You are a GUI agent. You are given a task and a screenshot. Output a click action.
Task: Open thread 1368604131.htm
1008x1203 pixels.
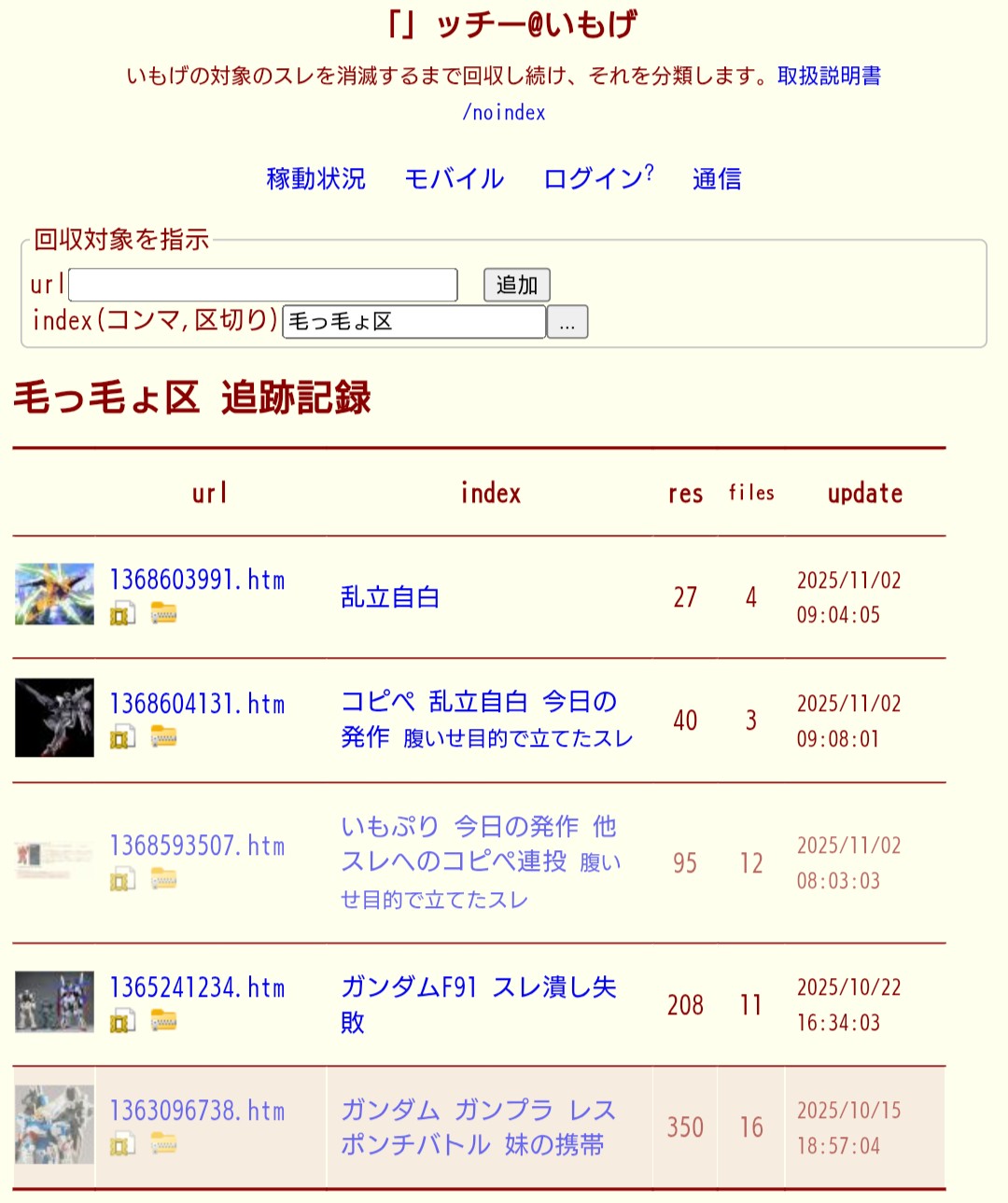(197, 704)
